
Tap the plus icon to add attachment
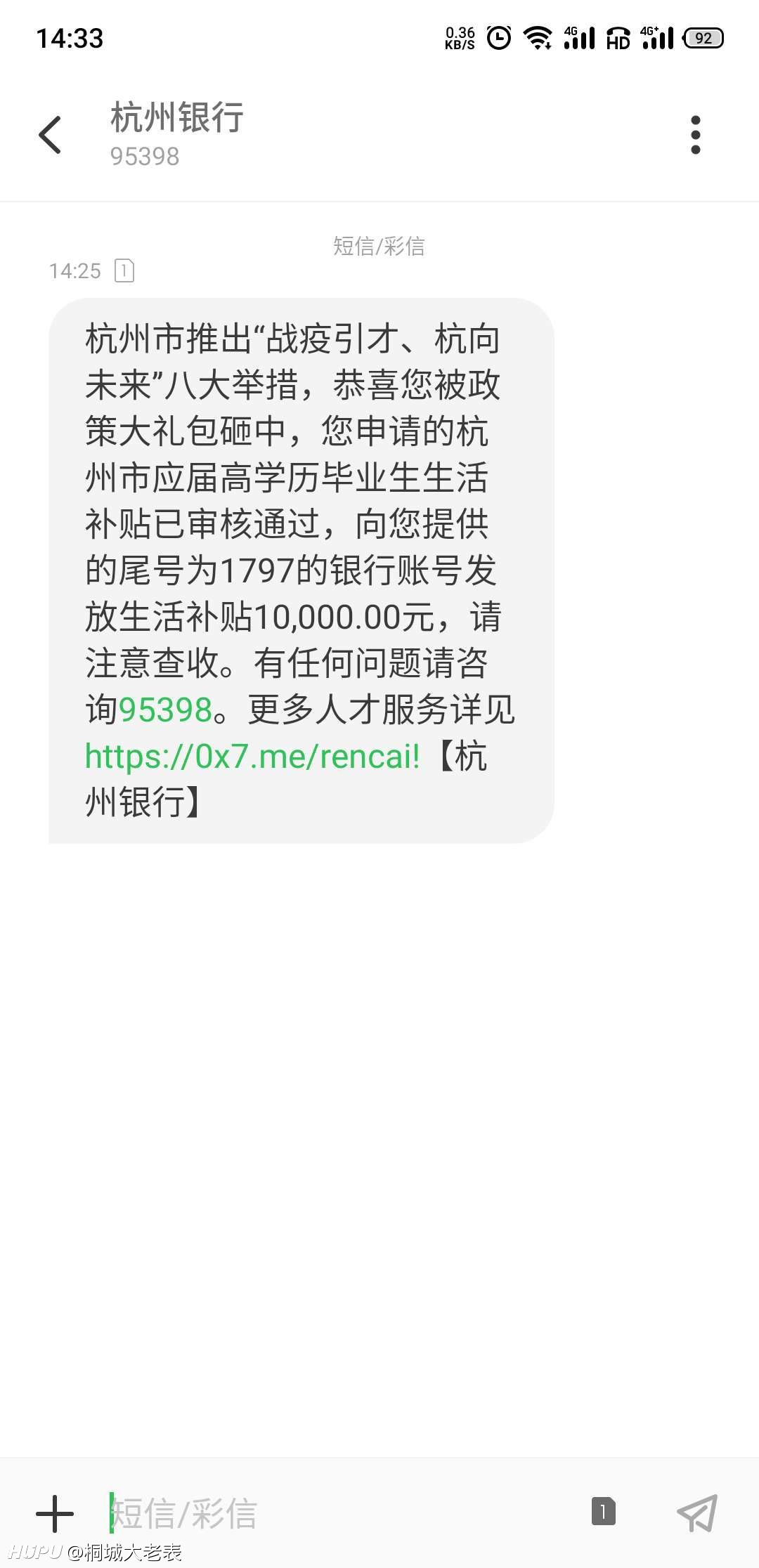55,1513
